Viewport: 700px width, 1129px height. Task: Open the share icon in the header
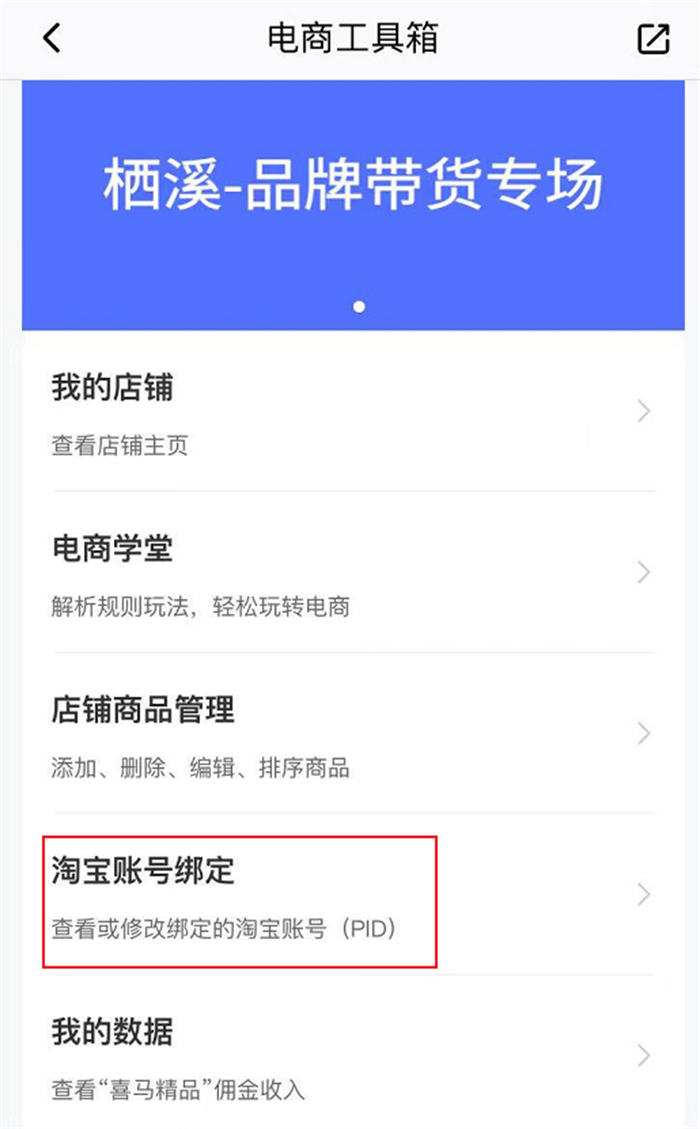point(652,38)
